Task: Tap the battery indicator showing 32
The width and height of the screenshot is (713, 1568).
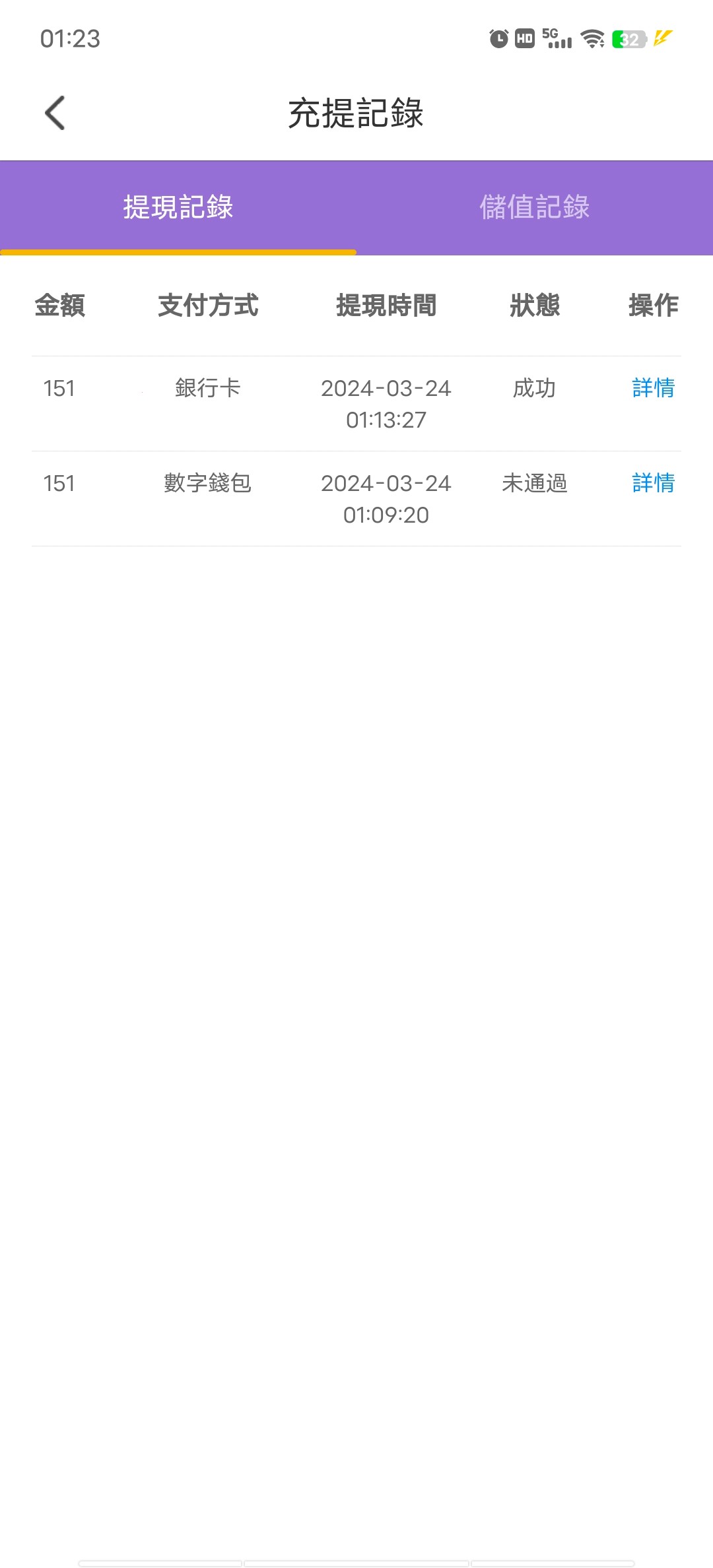Action: coord(627,40)
